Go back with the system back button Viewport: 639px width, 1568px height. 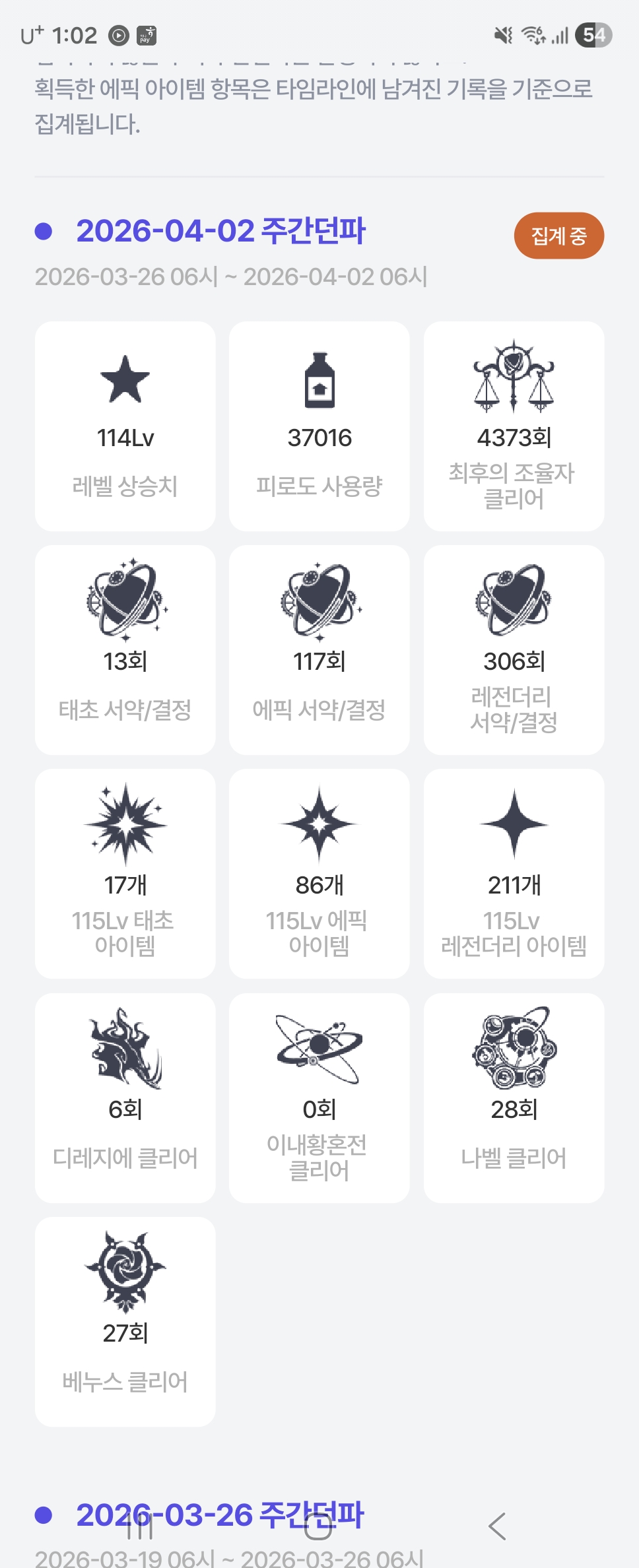[497, 1526]
